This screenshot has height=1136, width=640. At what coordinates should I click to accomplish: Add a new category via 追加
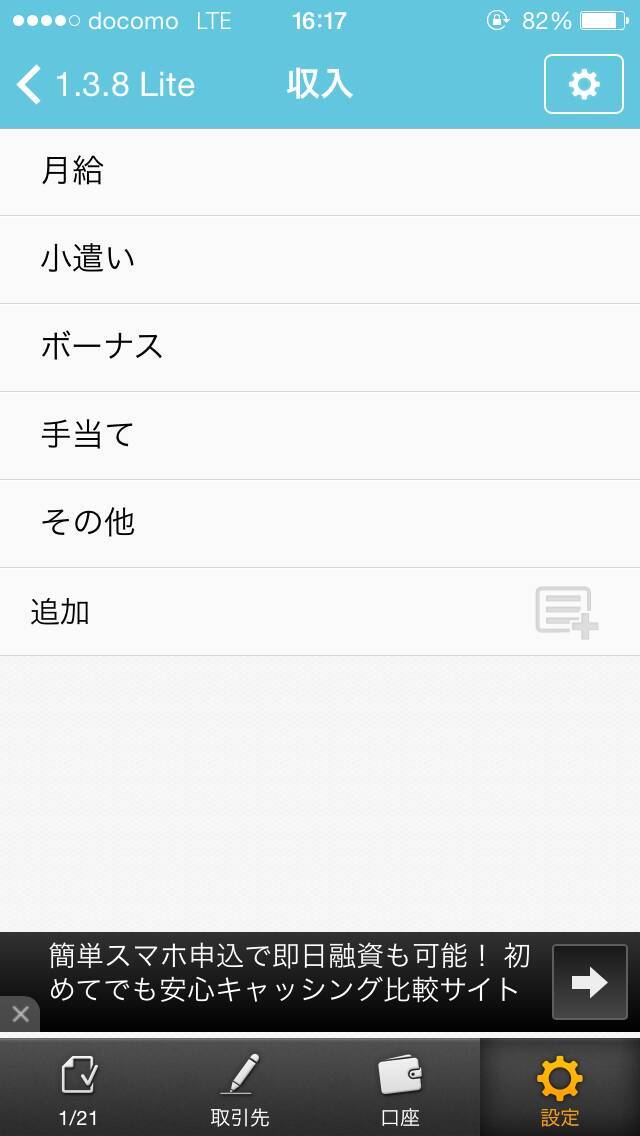coord(320,611)
